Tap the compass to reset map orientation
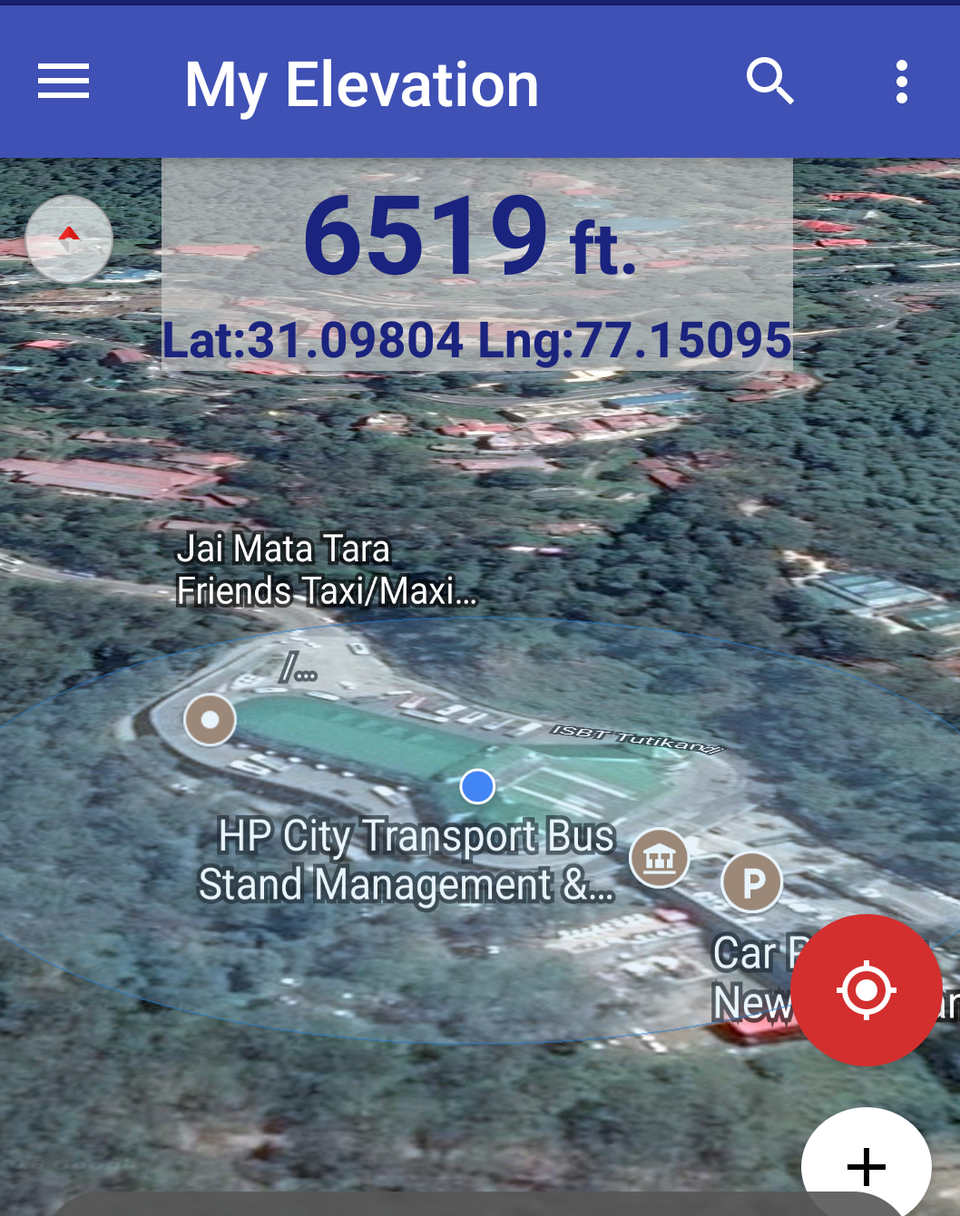960x1216 pixels. click(68, 240)
